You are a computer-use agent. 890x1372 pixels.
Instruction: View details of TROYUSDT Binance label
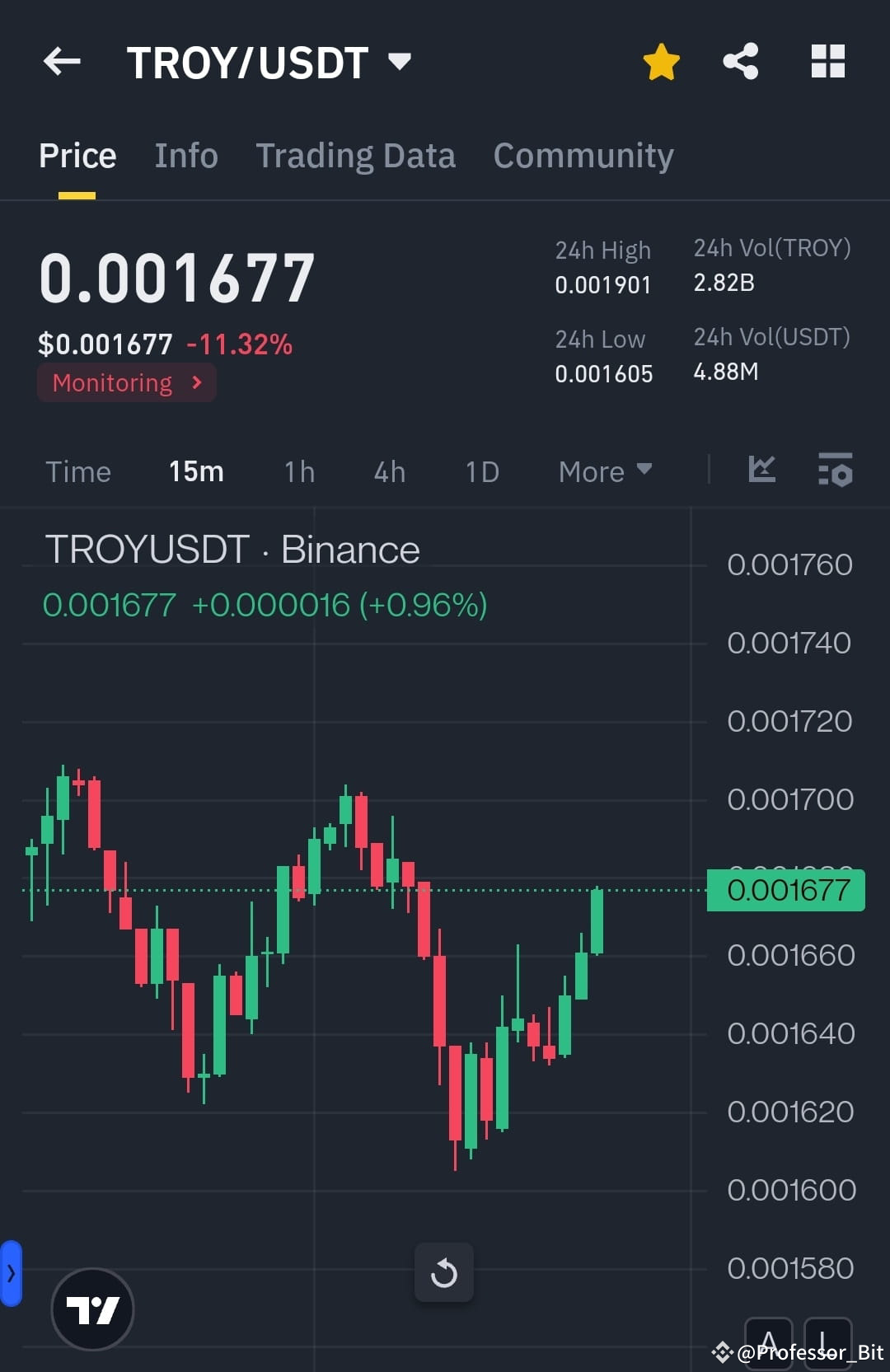coord(232,549)
